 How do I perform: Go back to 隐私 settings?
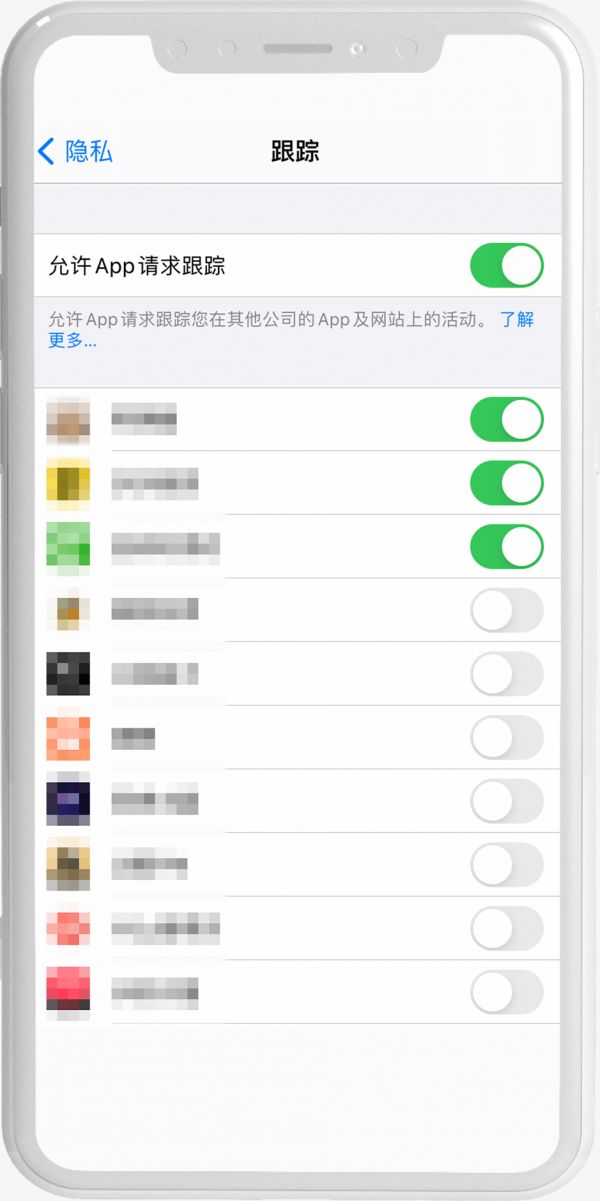click(x=75, y=152)
